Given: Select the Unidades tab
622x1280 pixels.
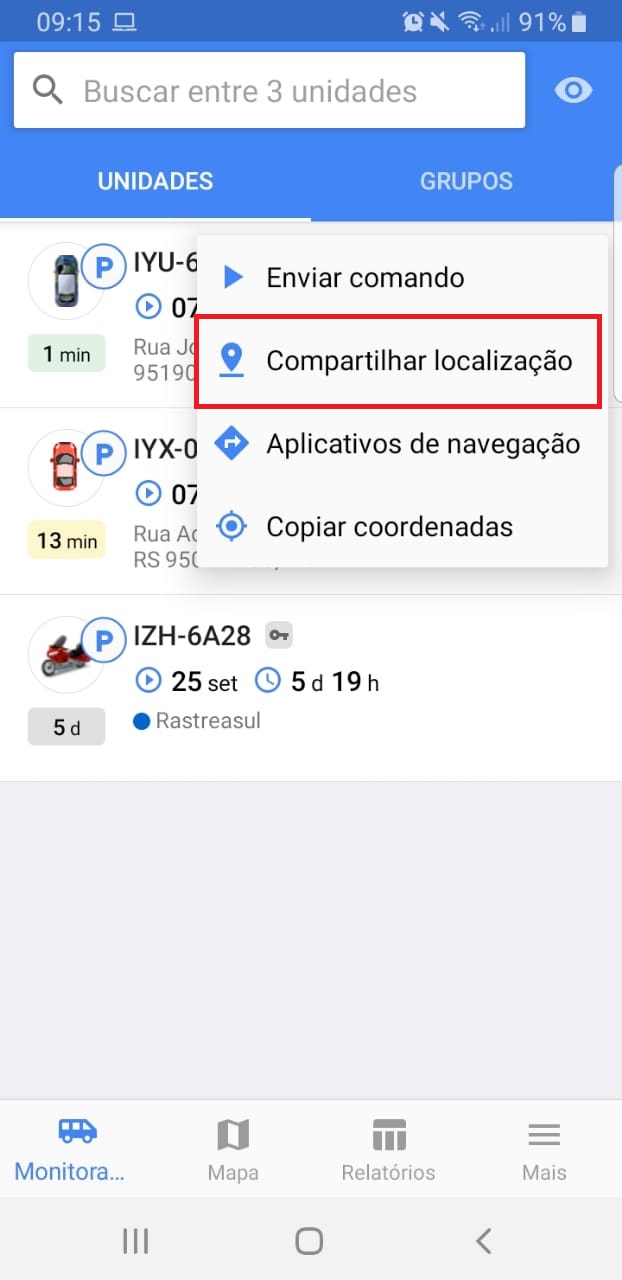Looking at the screenshot, I should click(x=155, y=181).
